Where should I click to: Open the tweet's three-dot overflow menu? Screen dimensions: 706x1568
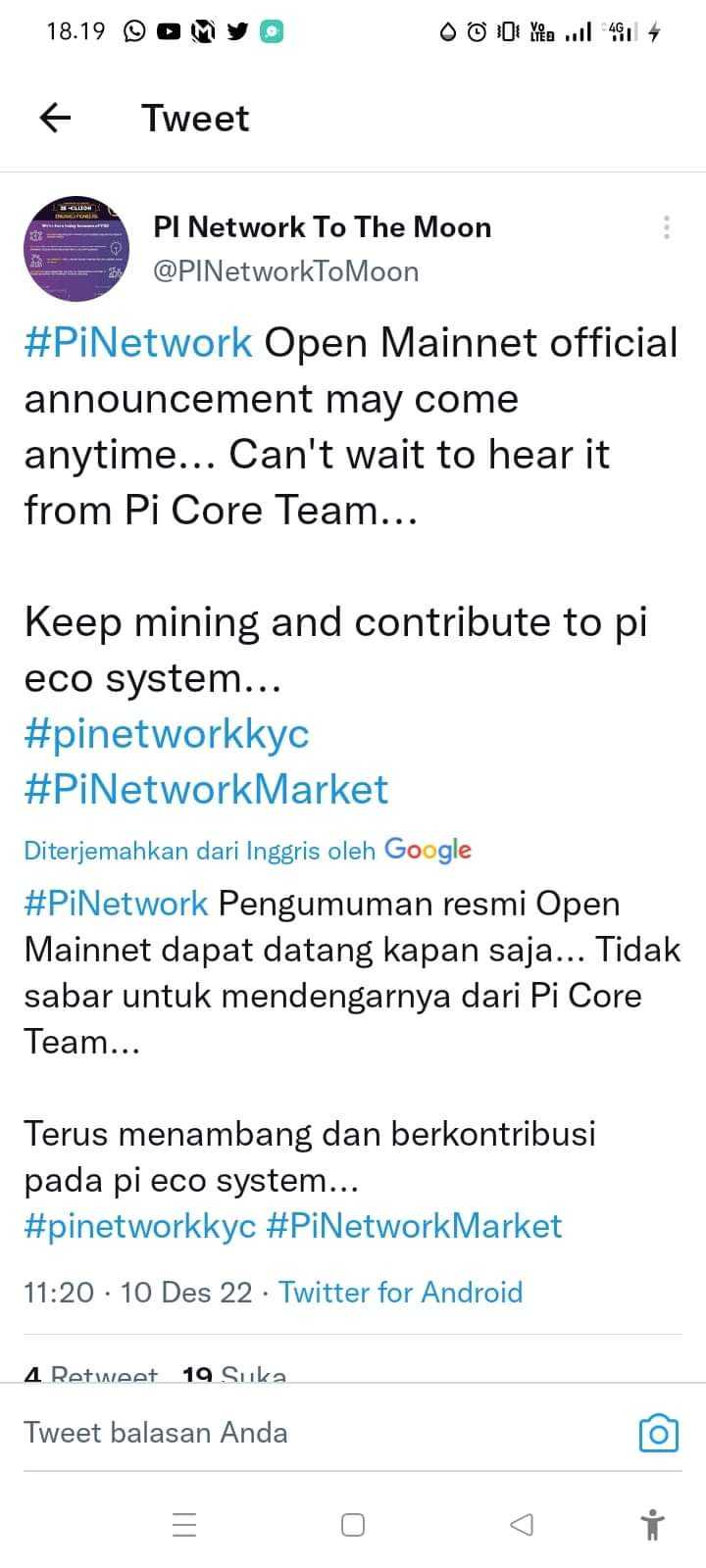pyautogui.click(x=667, y=227)
